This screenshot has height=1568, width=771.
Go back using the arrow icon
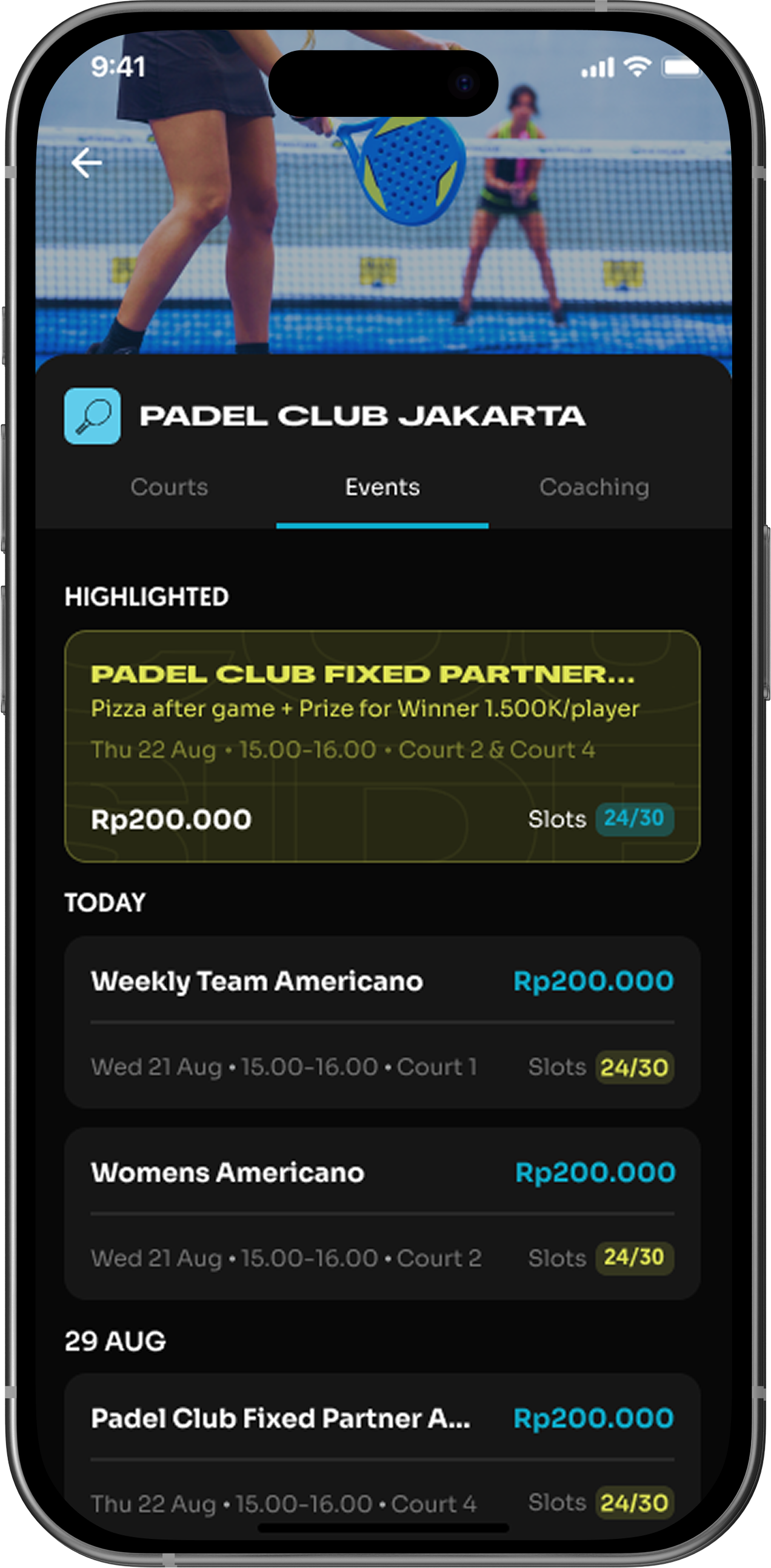(x=87, y=162)
